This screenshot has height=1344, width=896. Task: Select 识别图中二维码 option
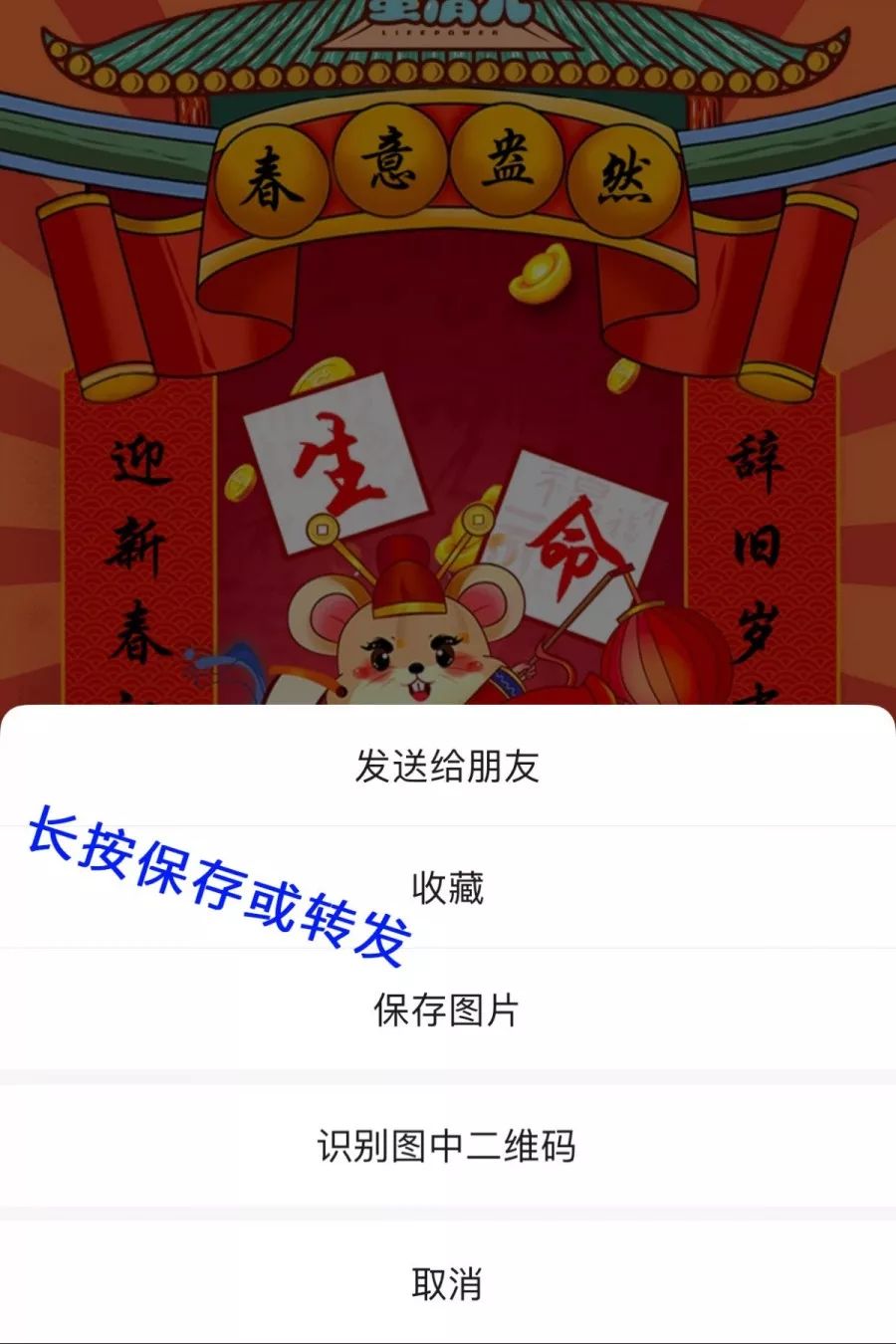point(447,1146)
